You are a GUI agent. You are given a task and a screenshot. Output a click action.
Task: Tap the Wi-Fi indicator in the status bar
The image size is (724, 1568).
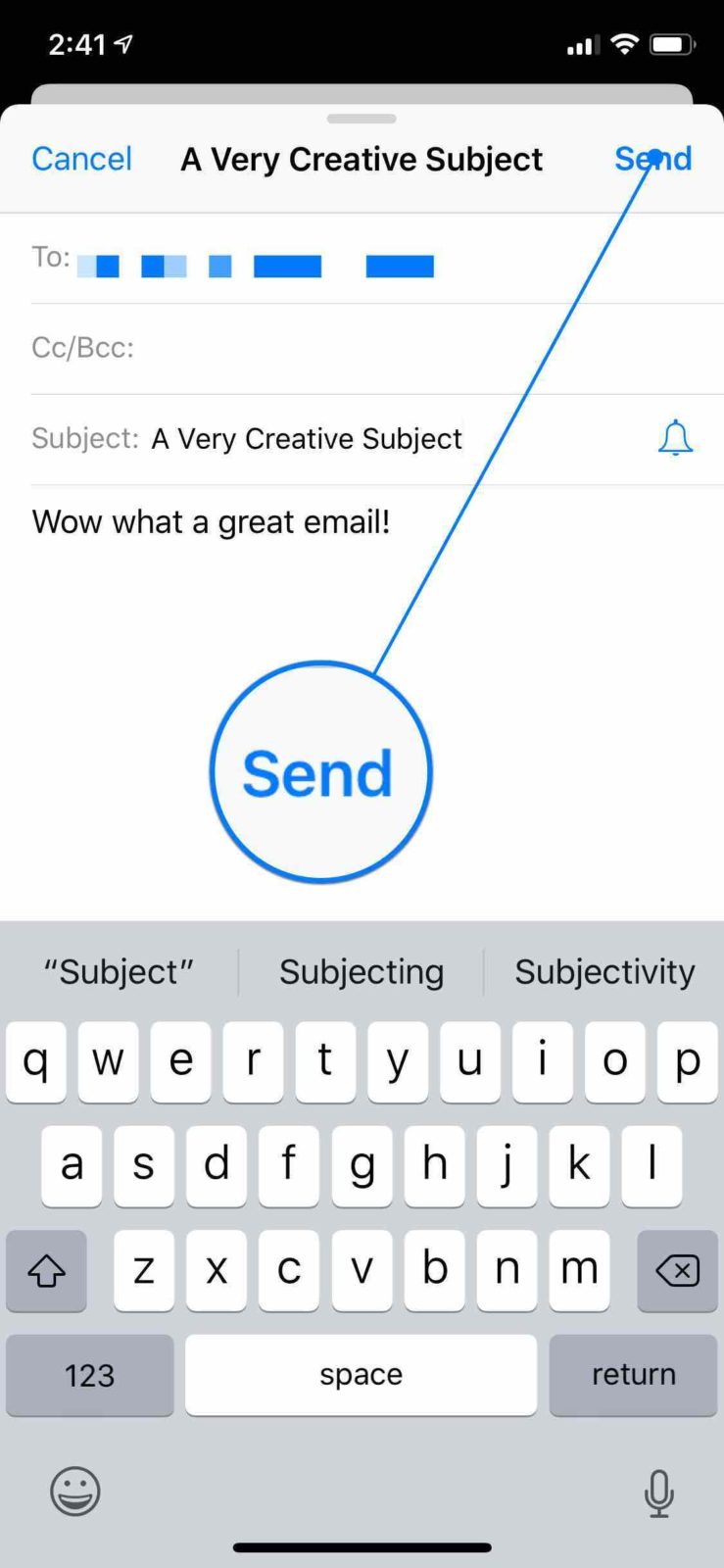pos(624,43)
